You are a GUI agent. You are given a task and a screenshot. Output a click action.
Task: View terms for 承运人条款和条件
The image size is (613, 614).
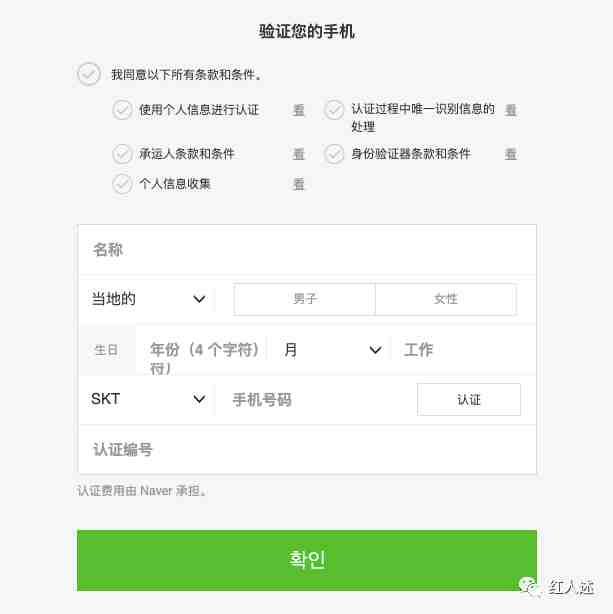click(x=299, y=154)
